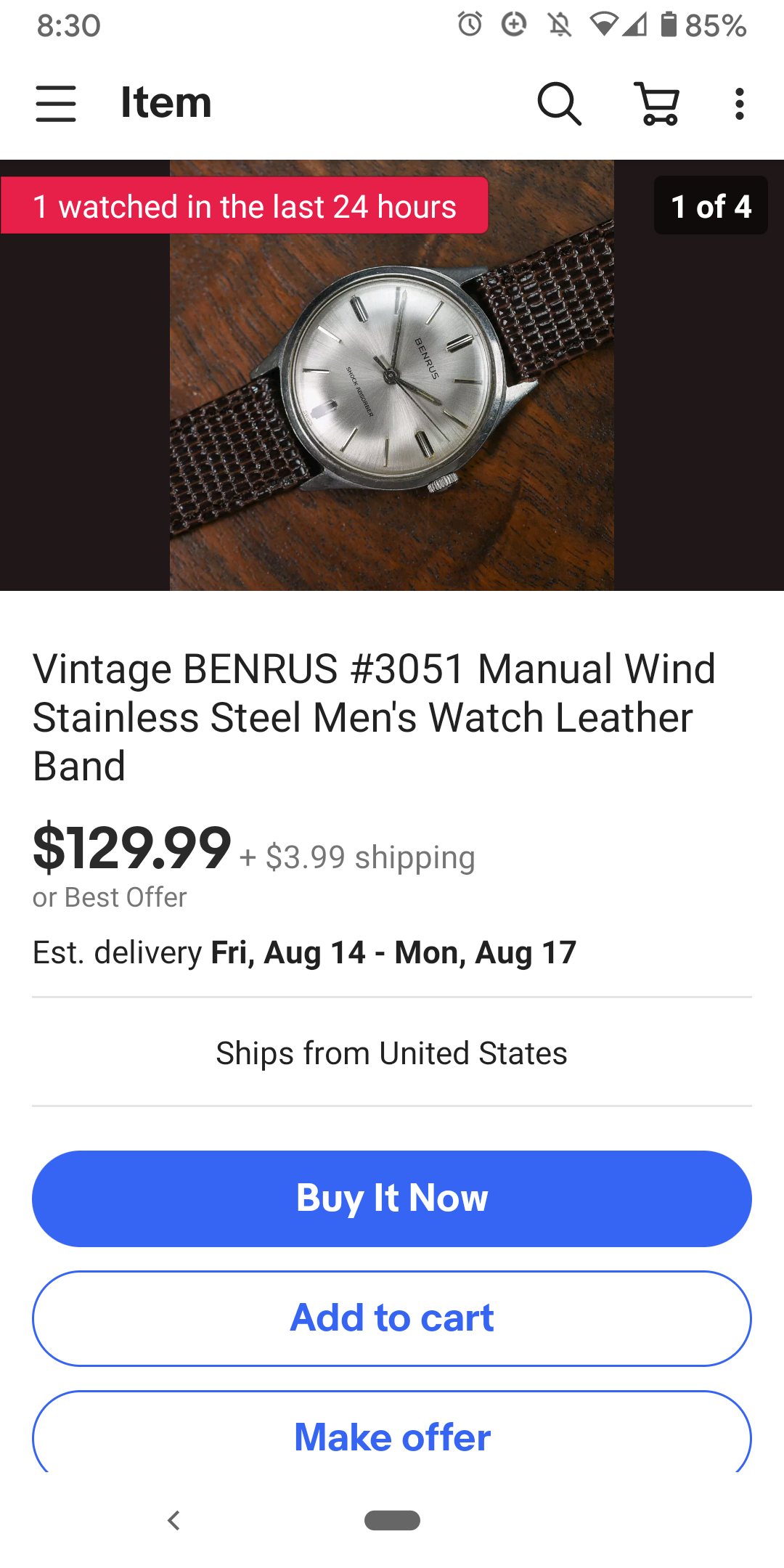Tap the system home pill
Screen dimensions: 784x1568
click(392, 1520)
